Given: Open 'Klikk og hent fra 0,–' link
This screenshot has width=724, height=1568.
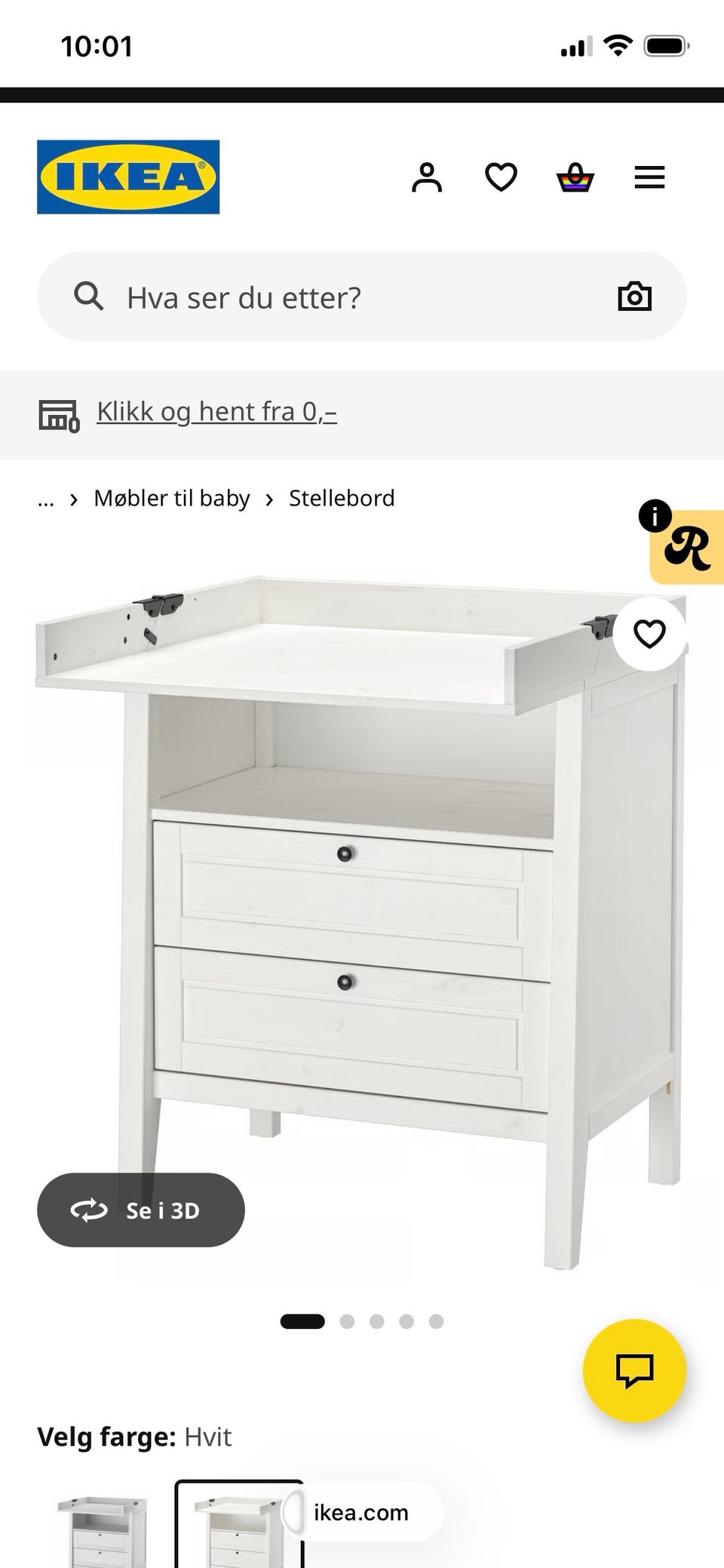Looking at the screenshot, I should click(216, 412).
